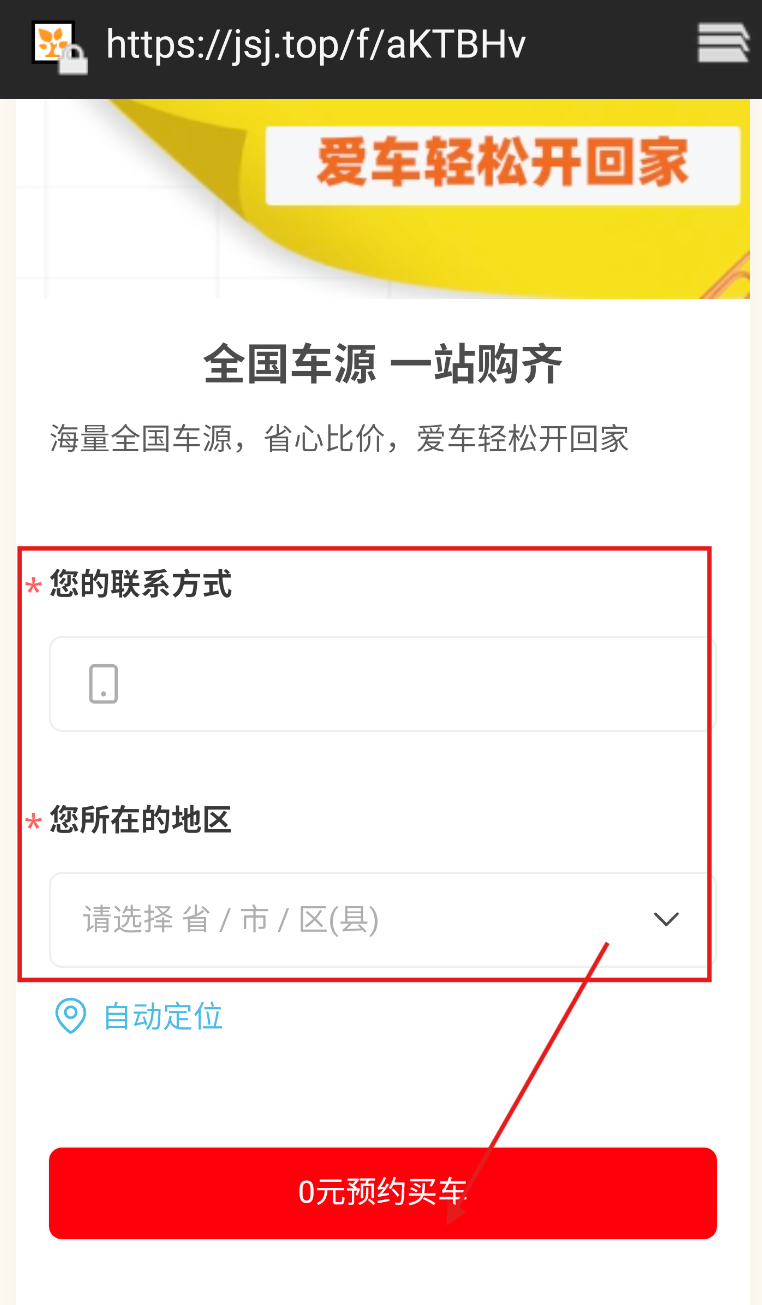Screen dimensions: 762x1305
Task: Open the browser tabs stack icon
Action: click(x=723, y=44)
